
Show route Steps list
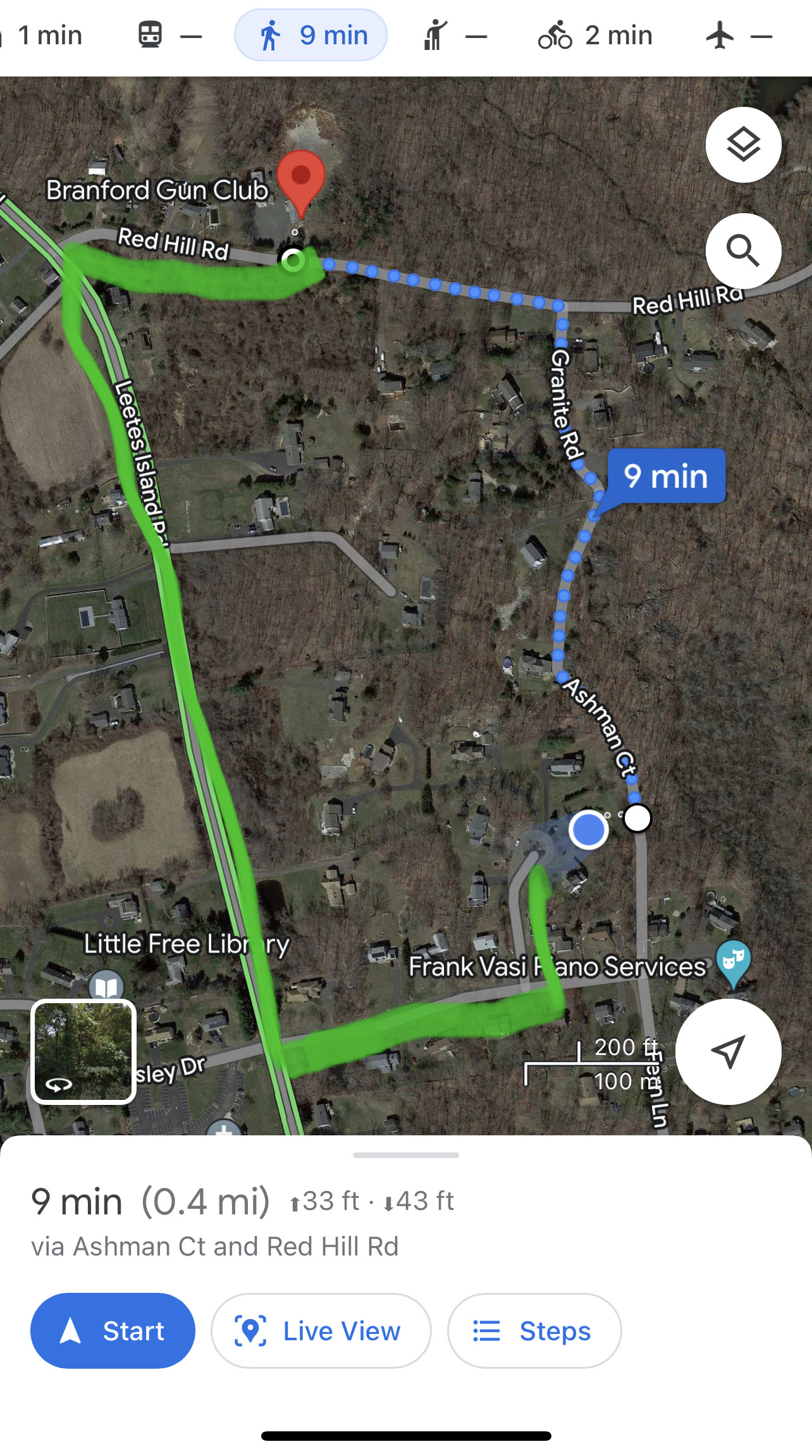[534, 1331]
